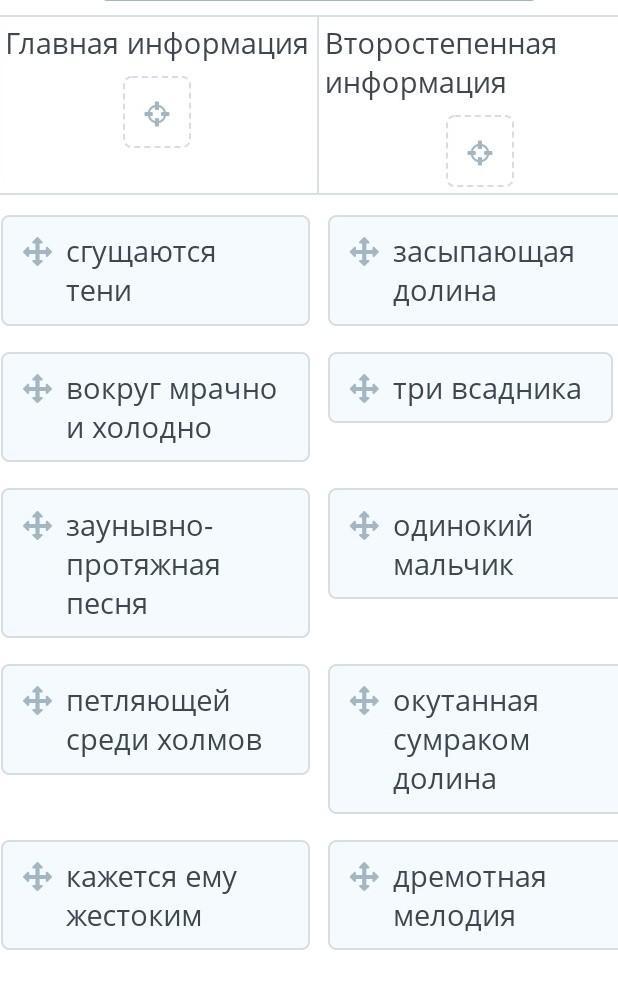The width and height of the screenshot is (618, 1008).
Task: Tap the «дремотная мелодия» card
Action: coord(473,895)
